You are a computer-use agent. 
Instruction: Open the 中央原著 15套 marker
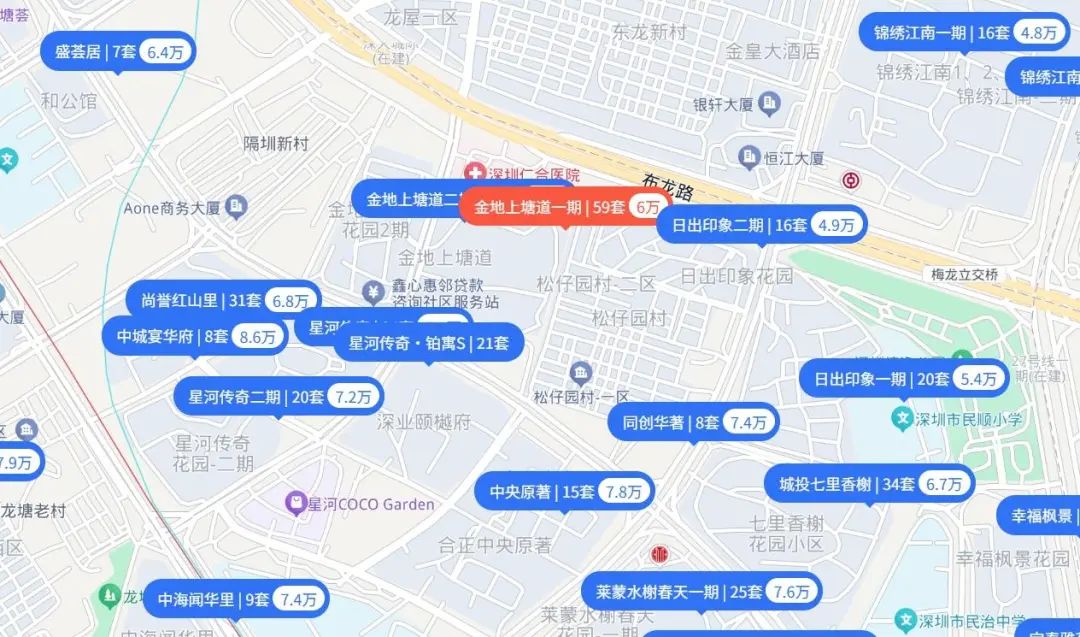click(565, 492)
